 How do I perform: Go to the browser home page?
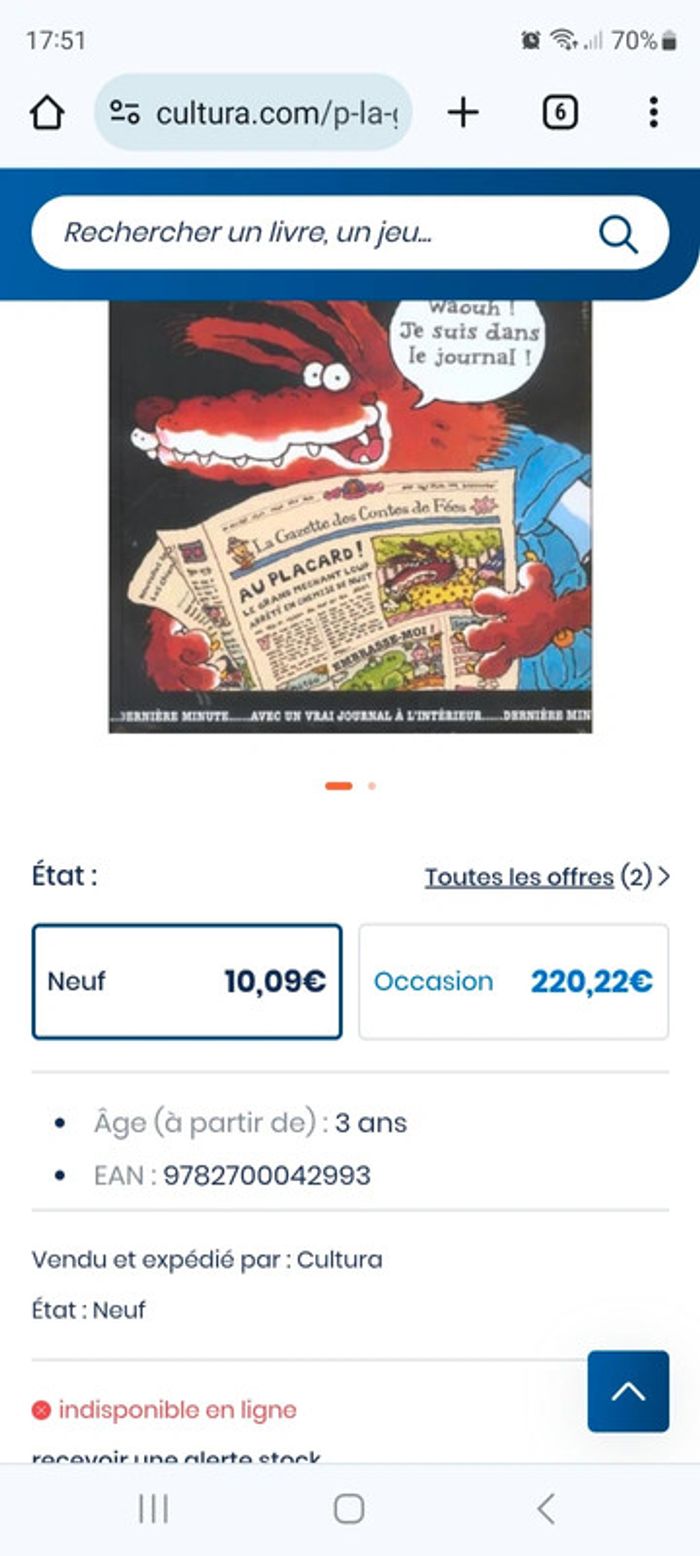point(47,113)
